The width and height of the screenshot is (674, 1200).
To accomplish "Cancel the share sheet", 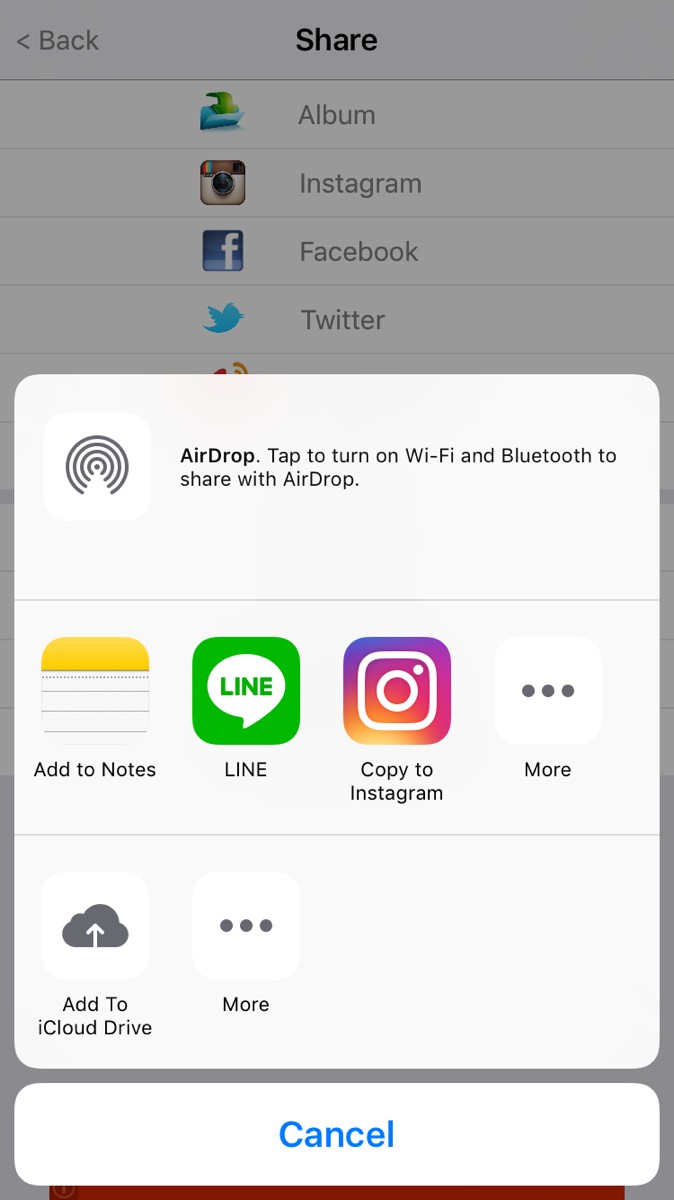I will point(337,1134).
